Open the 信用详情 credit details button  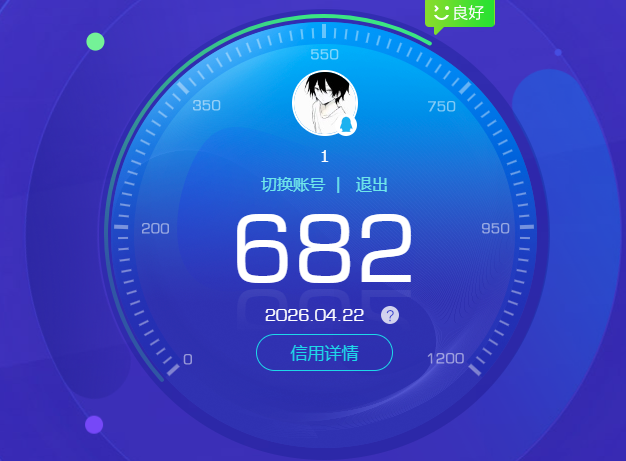[x=324, y=353]
